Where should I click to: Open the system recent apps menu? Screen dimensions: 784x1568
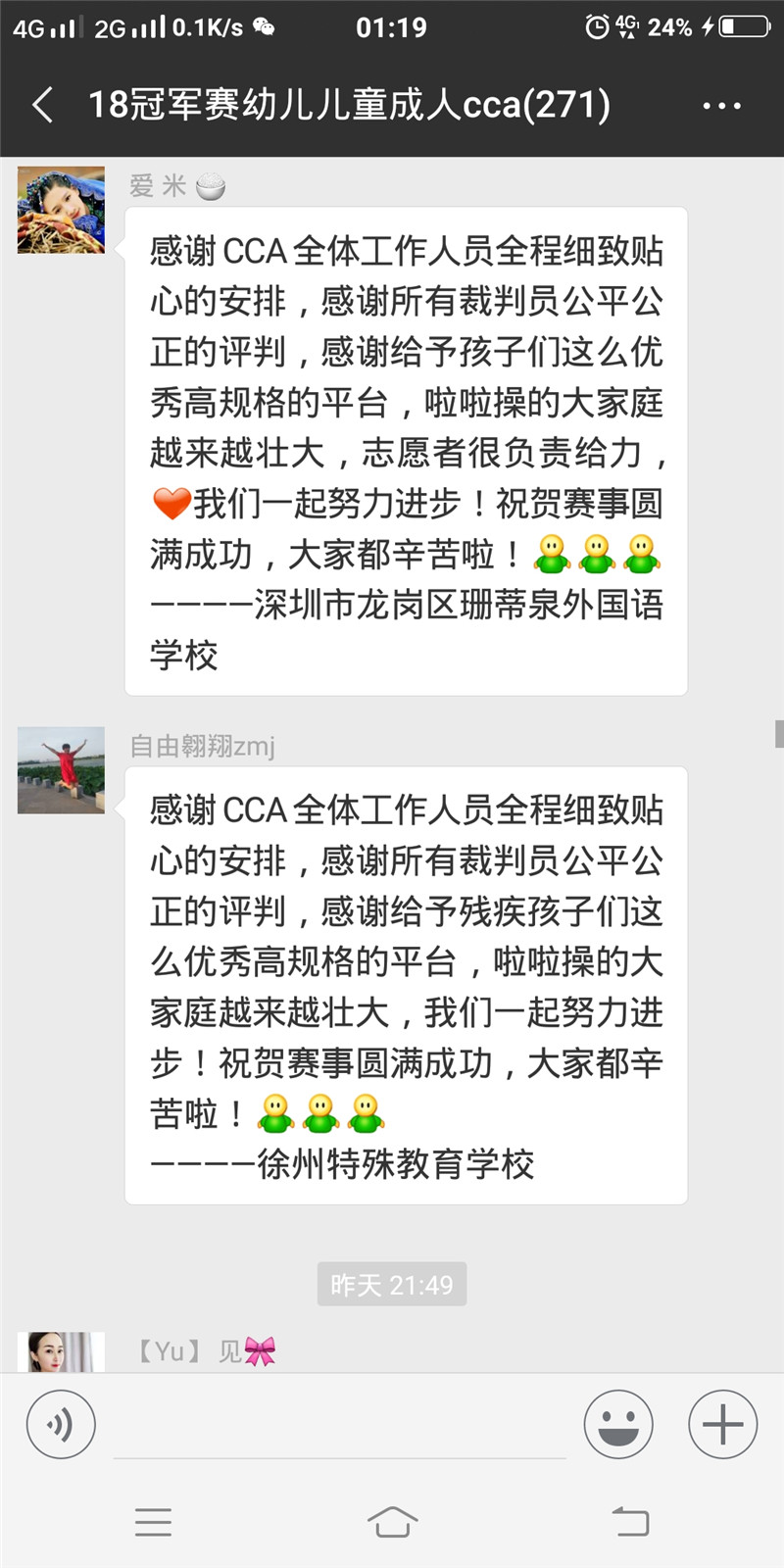(x=153, y=1522)
